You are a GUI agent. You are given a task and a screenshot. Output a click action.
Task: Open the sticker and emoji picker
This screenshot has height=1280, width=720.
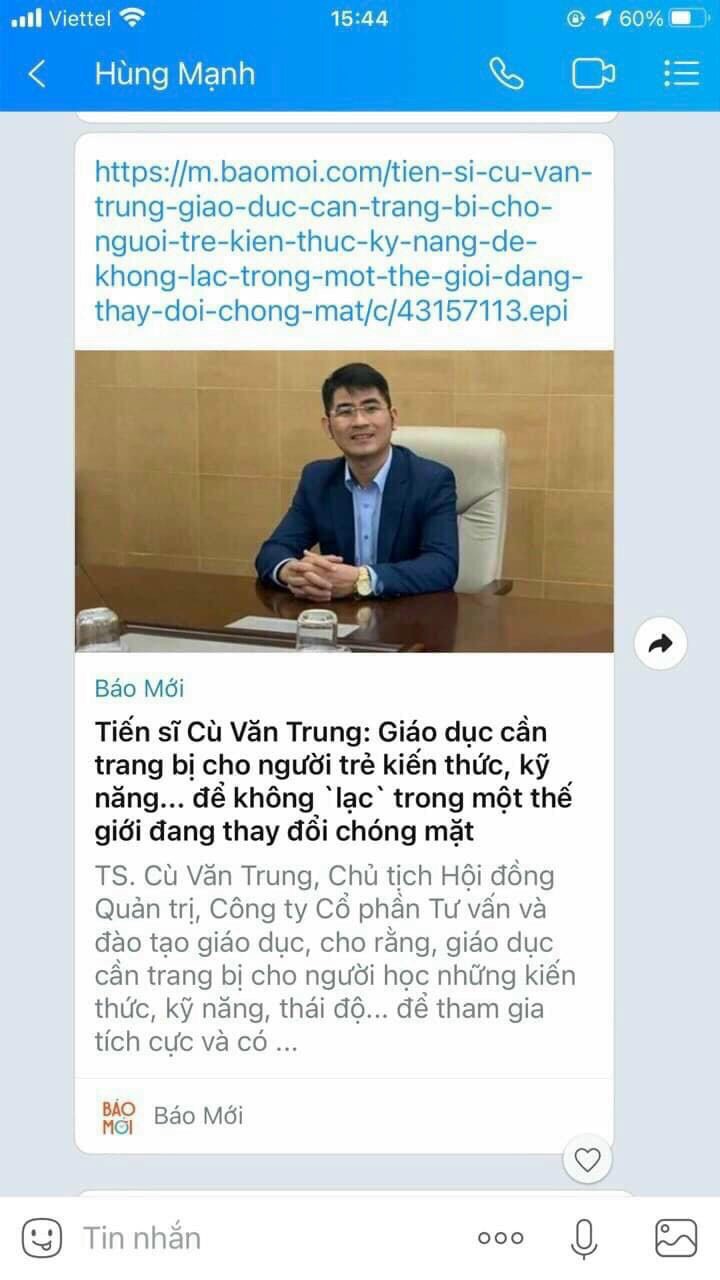point(41,1238)
